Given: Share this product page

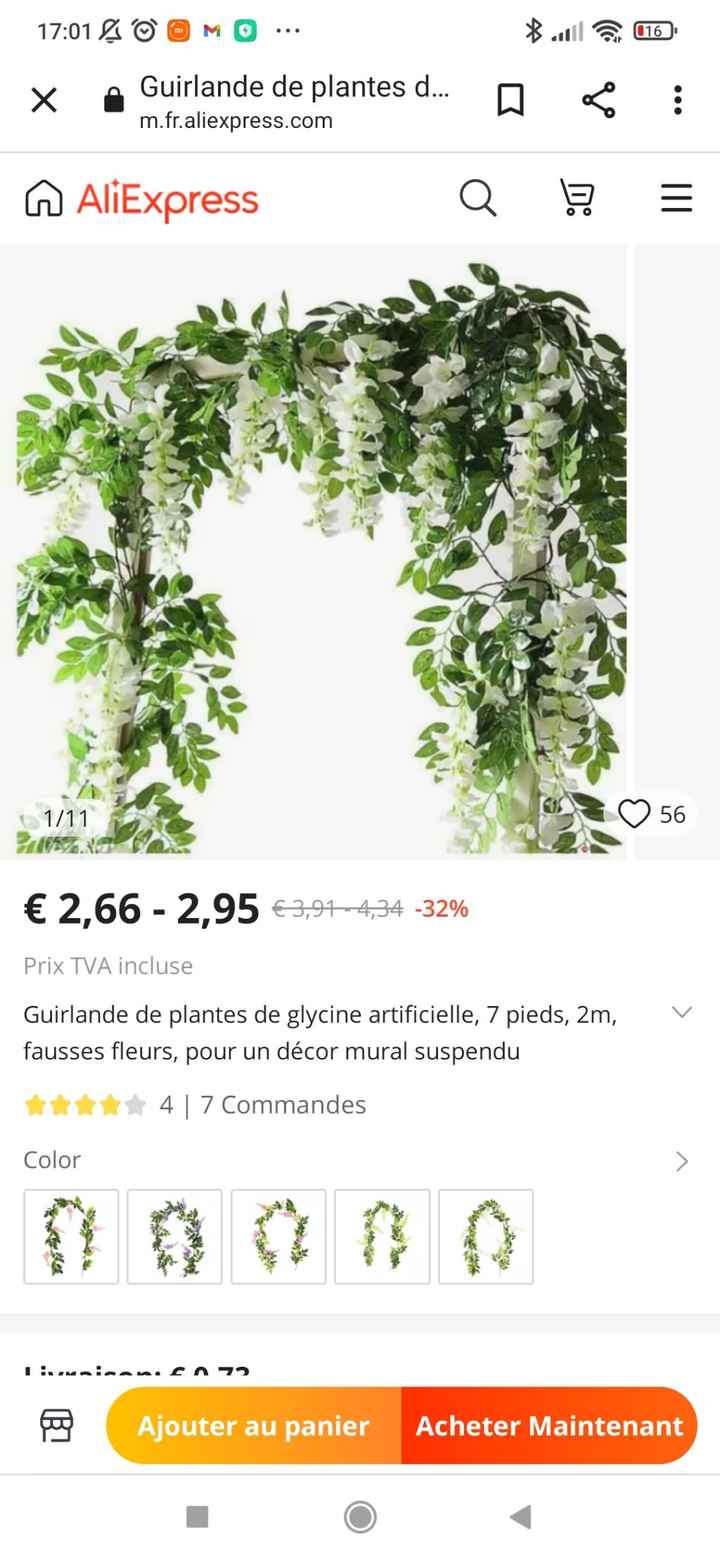Looking at the screenshot, I should click(598, 99).
